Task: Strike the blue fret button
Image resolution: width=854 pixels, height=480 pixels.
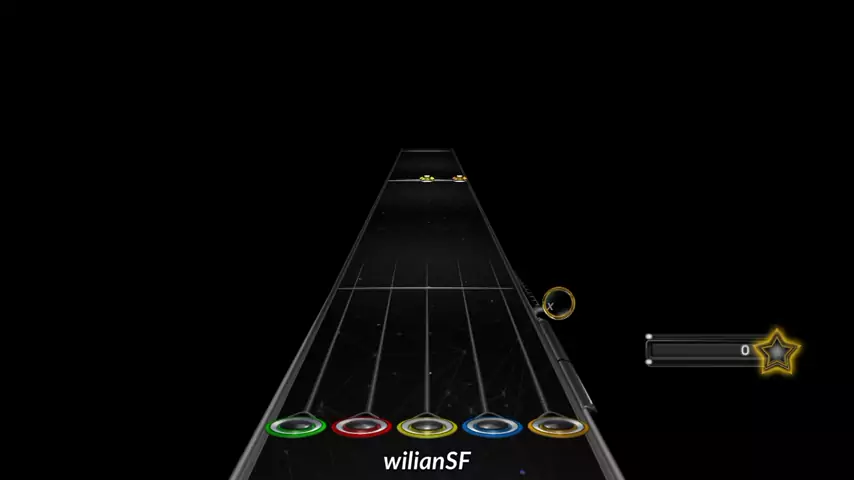Action: pyautogui.click(x=492, y=427)
